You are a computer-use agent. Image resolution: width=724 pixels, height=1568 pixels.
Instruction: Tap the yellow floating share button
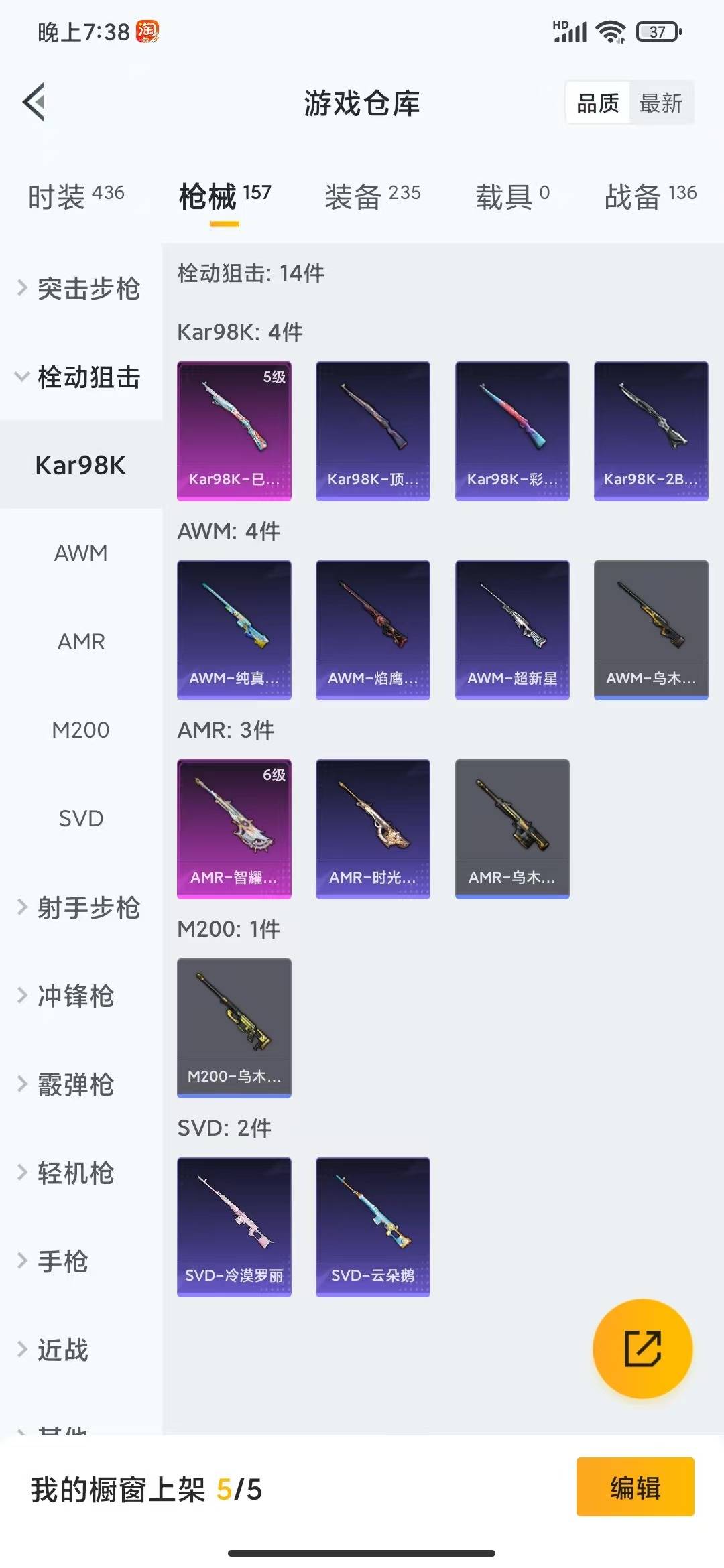(x=642, y=1348)
